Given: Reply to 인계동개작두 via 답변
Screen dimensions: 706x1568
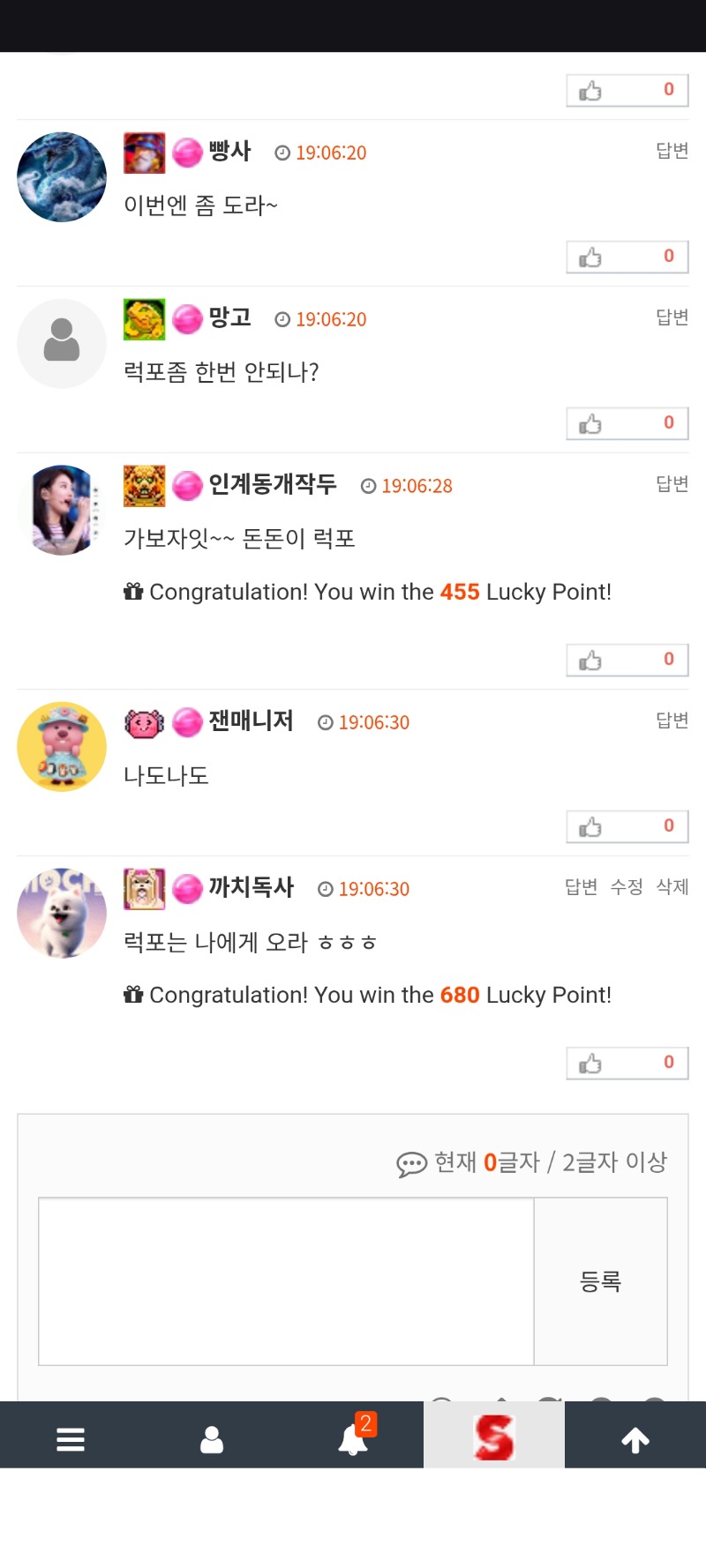Looking at the screenshot, I should (x=672, y=484).
